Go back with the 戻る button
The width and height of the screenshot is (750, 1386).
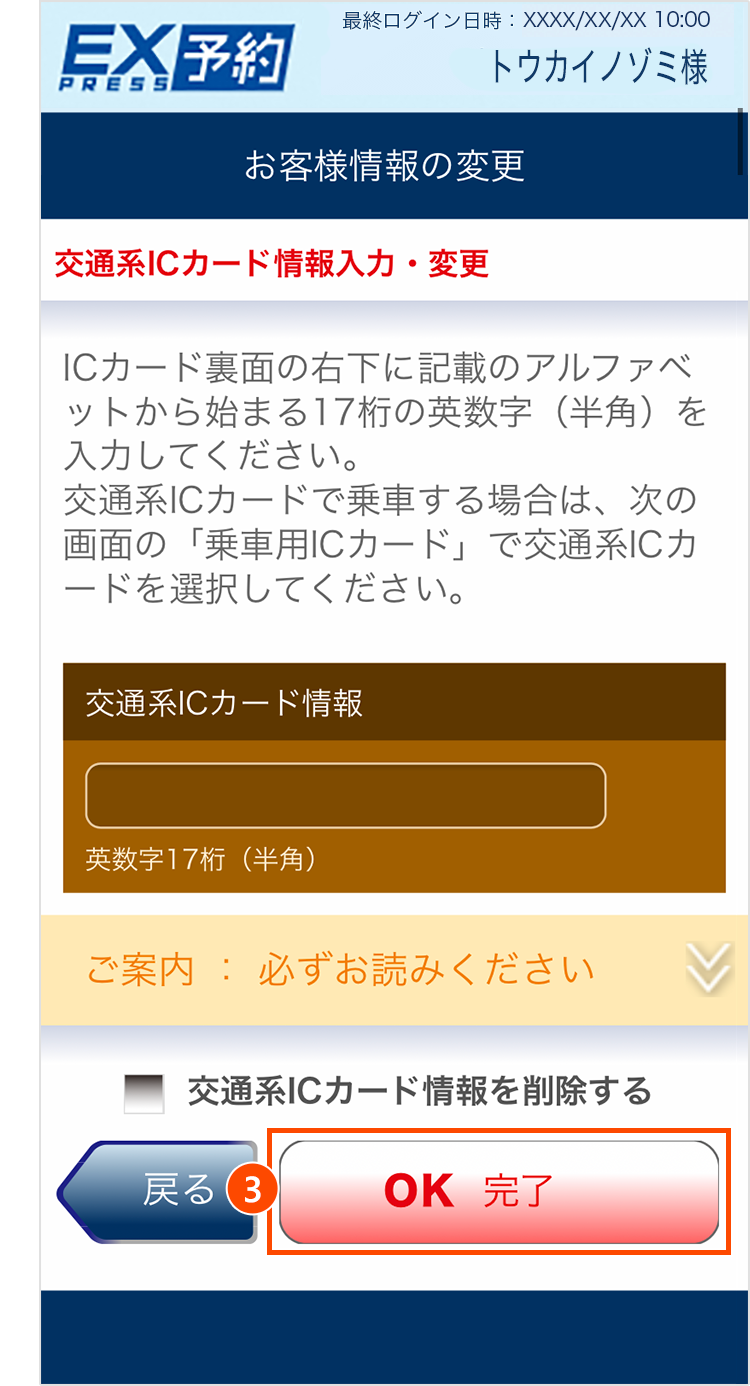coord(157,1191)
